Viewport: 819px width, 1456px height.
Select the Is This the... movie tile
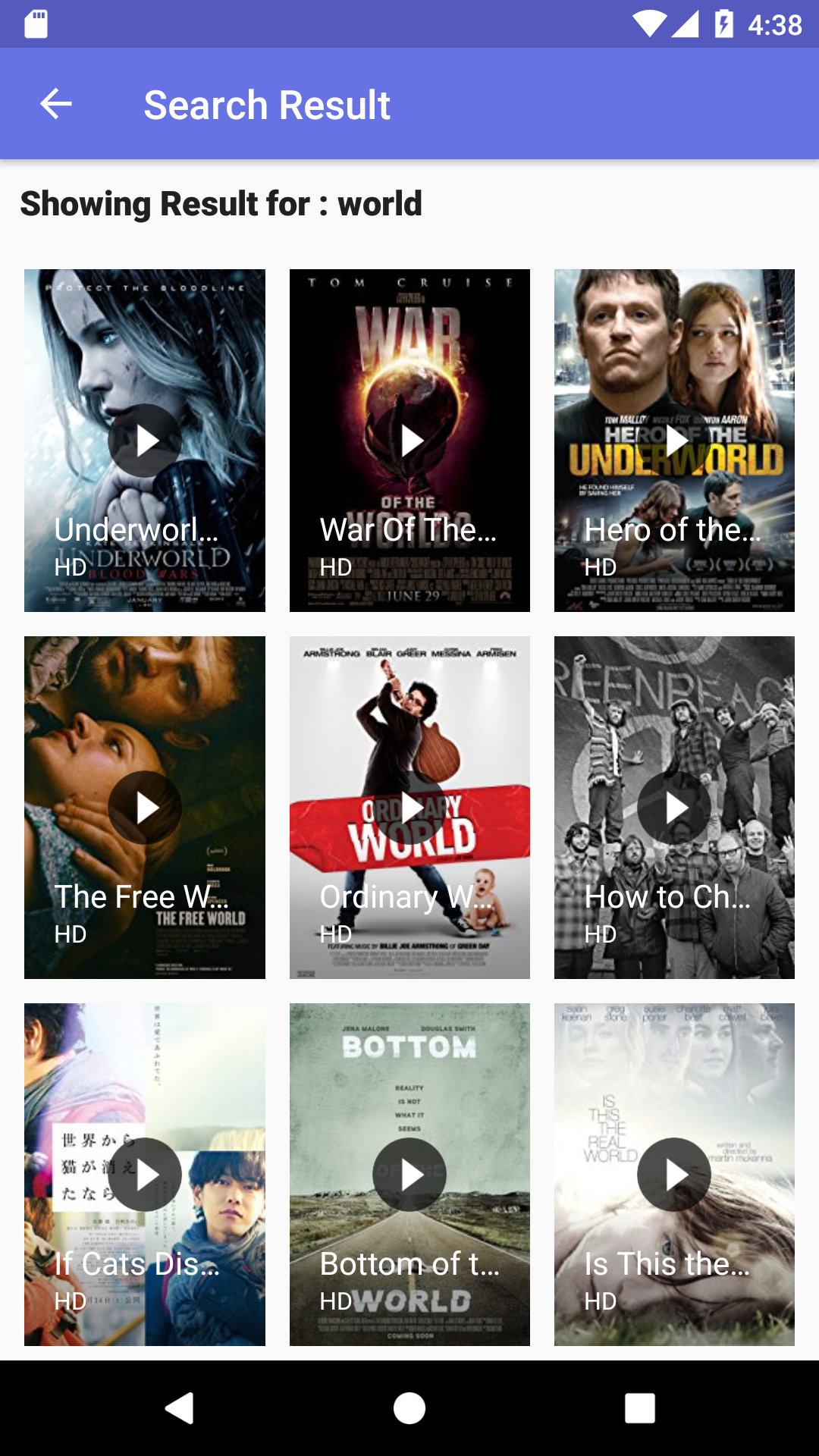(x=674, y=1175)
